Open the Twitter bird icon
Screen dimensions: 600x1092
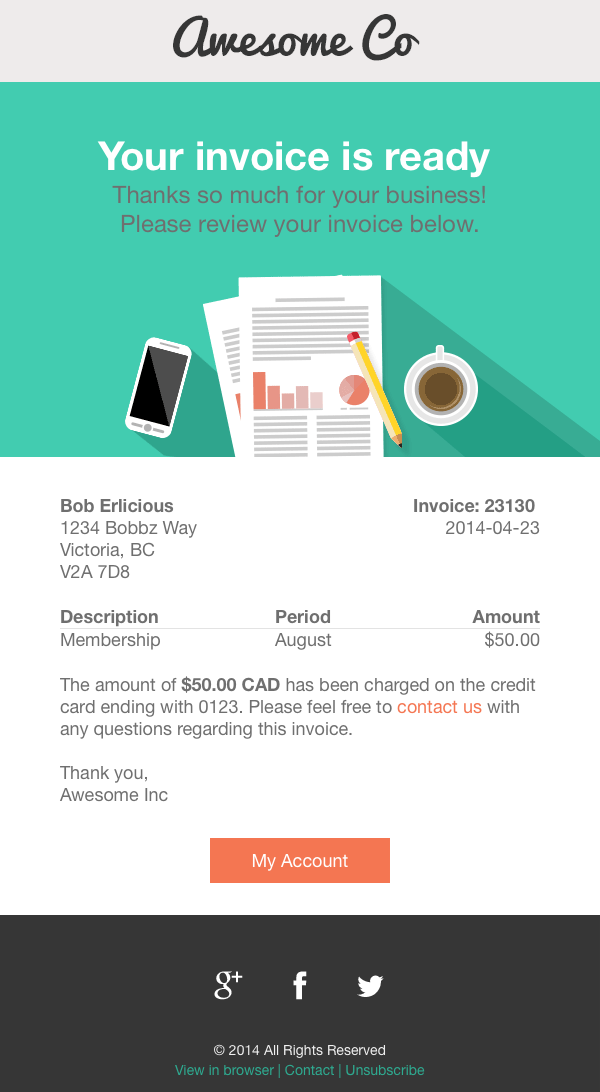coord(370,986)
